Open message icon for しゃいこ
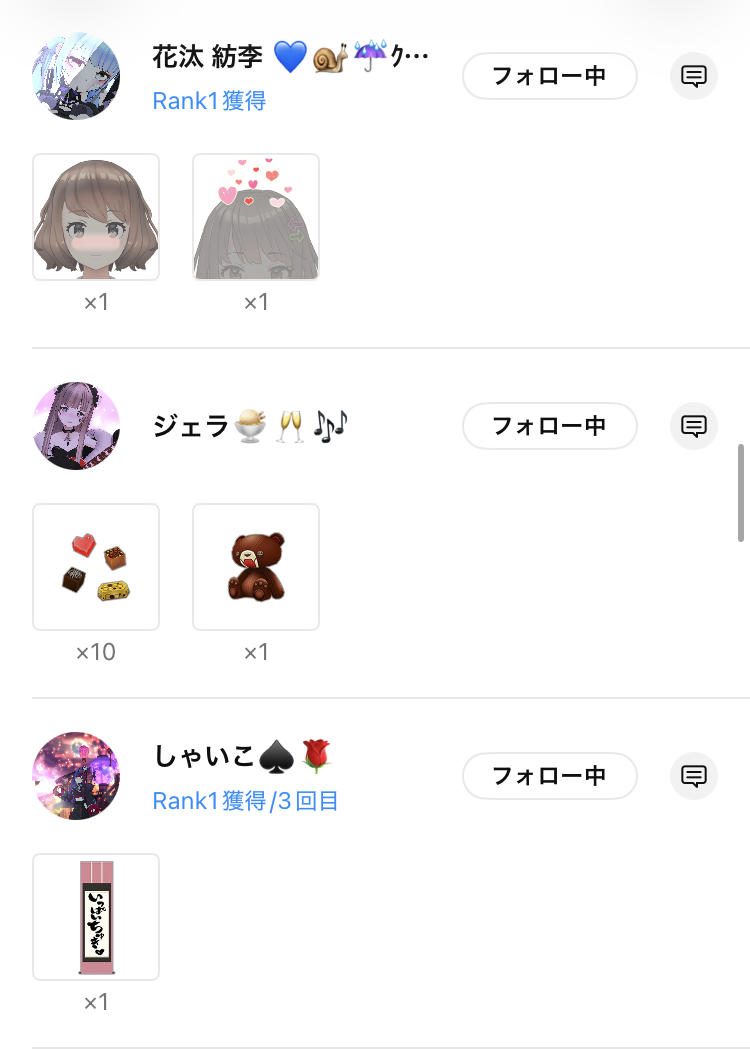 [694, 776]
